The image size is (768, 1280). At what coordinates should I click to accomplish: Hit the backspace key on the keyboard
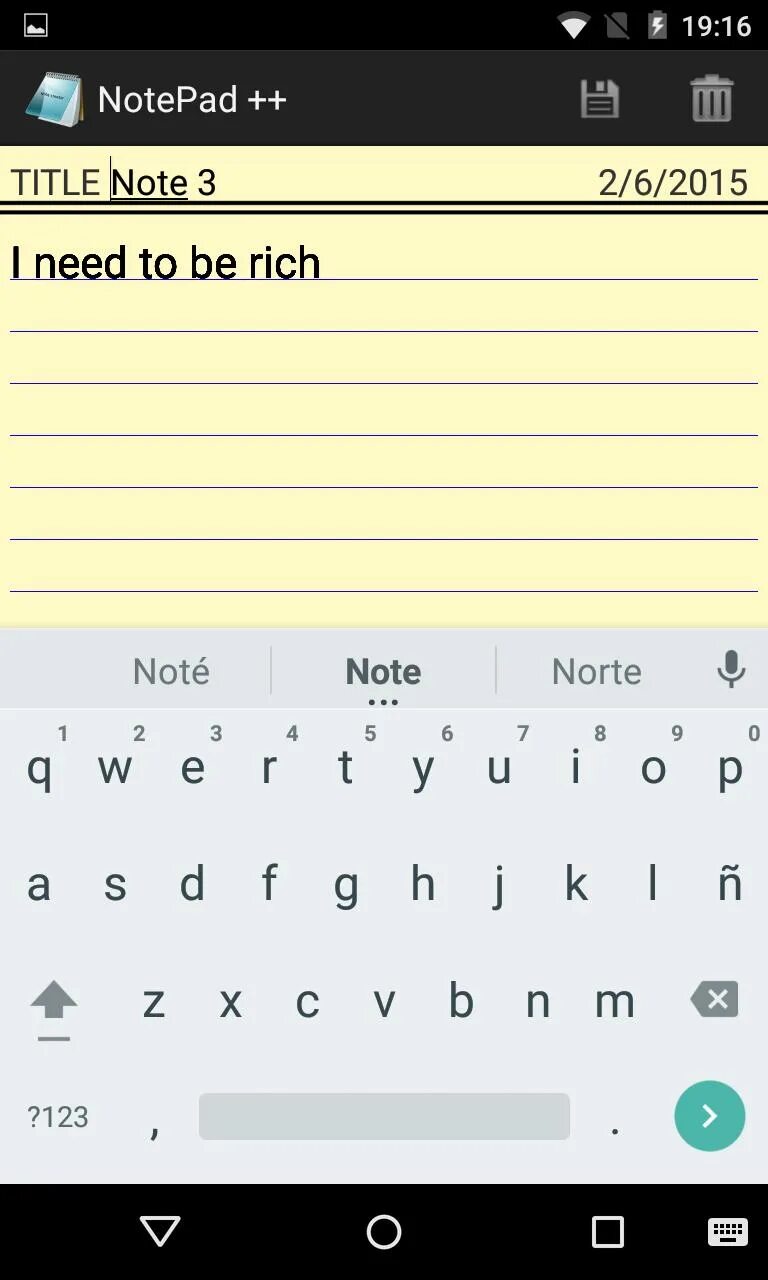pyautogui.click(x=714, y=999)
